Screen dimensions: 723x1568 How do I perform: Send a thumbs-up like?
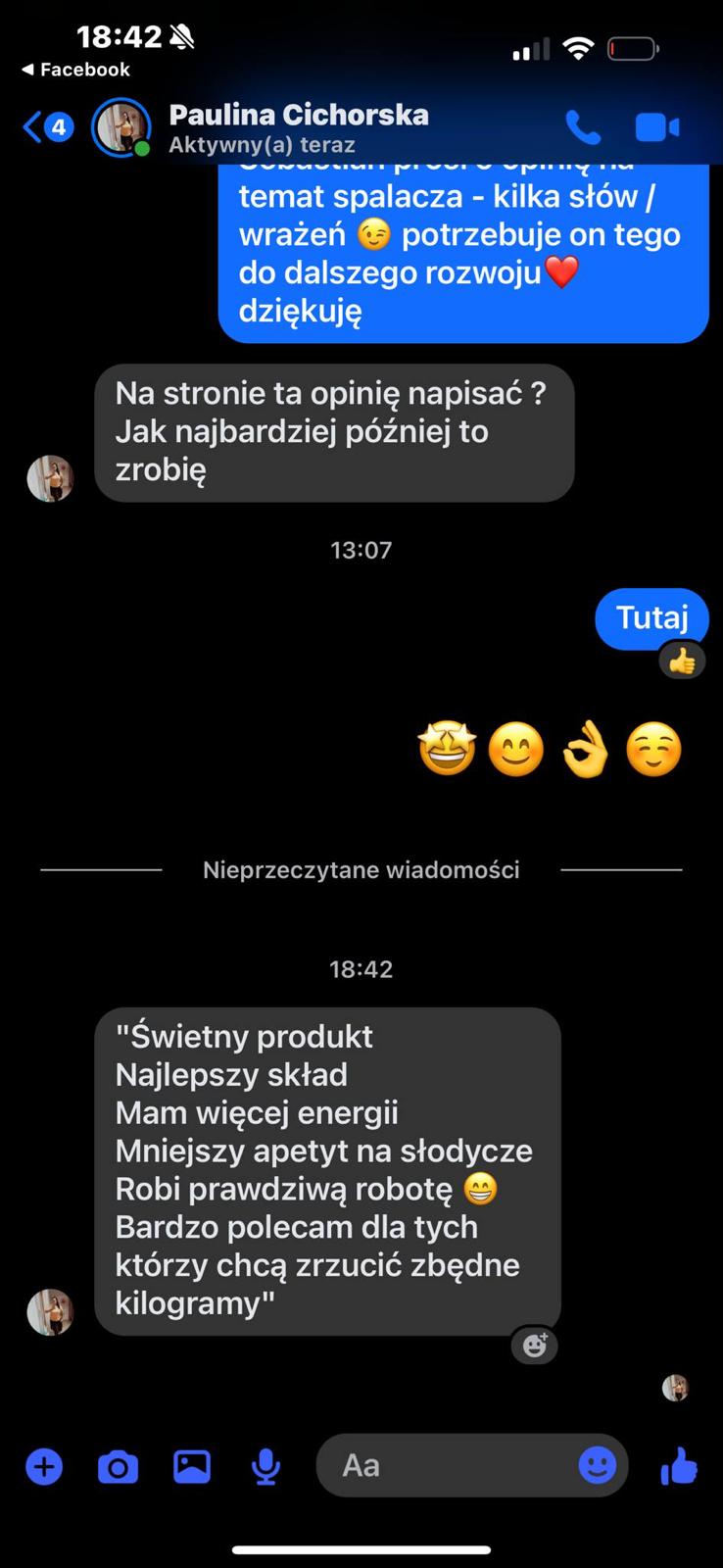(x=679, y=1466)
